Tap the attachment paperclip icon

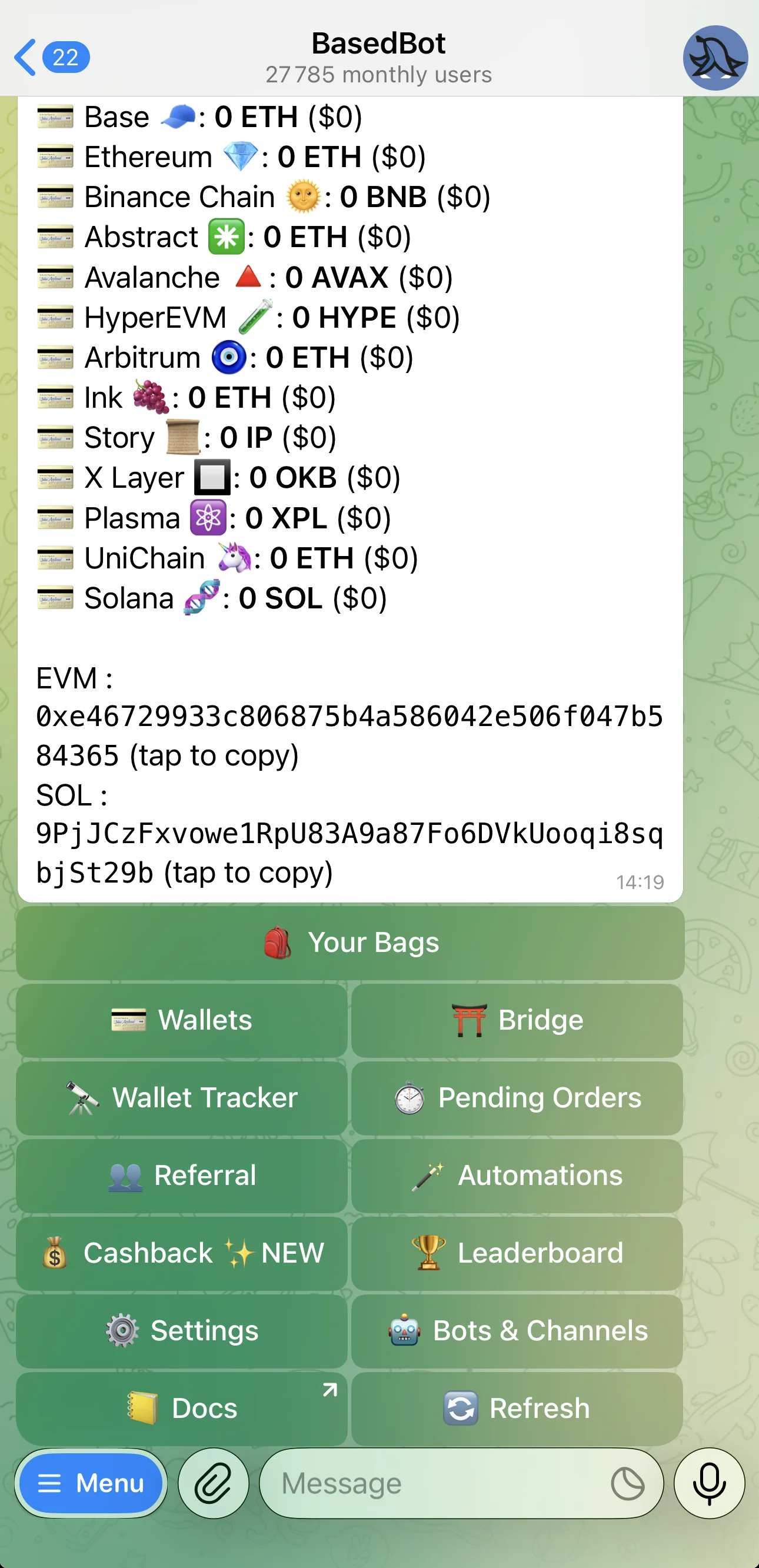click(213, 1483)
